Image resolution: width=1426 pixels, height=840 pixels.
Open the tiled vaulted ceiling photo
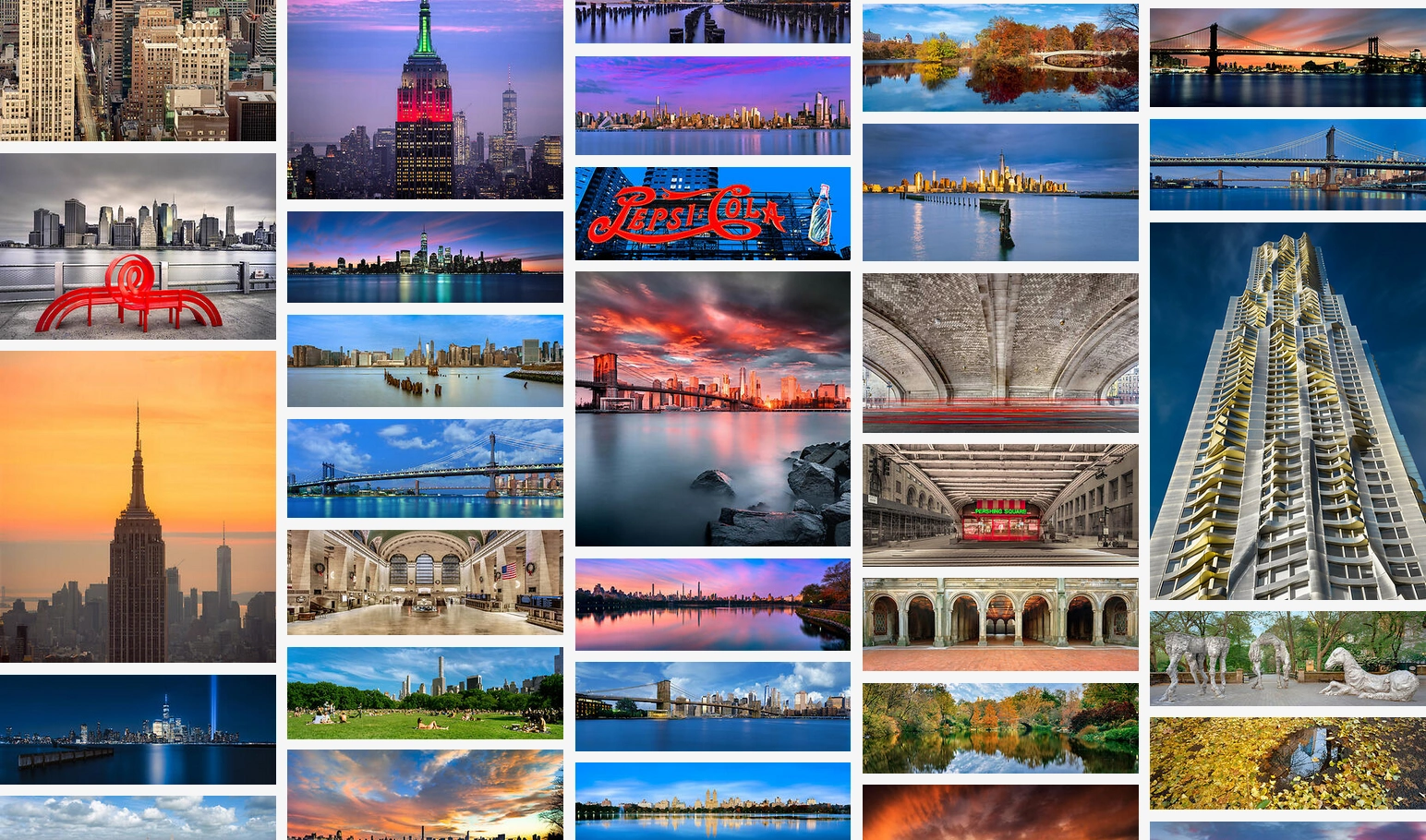tap(1000, 353)
